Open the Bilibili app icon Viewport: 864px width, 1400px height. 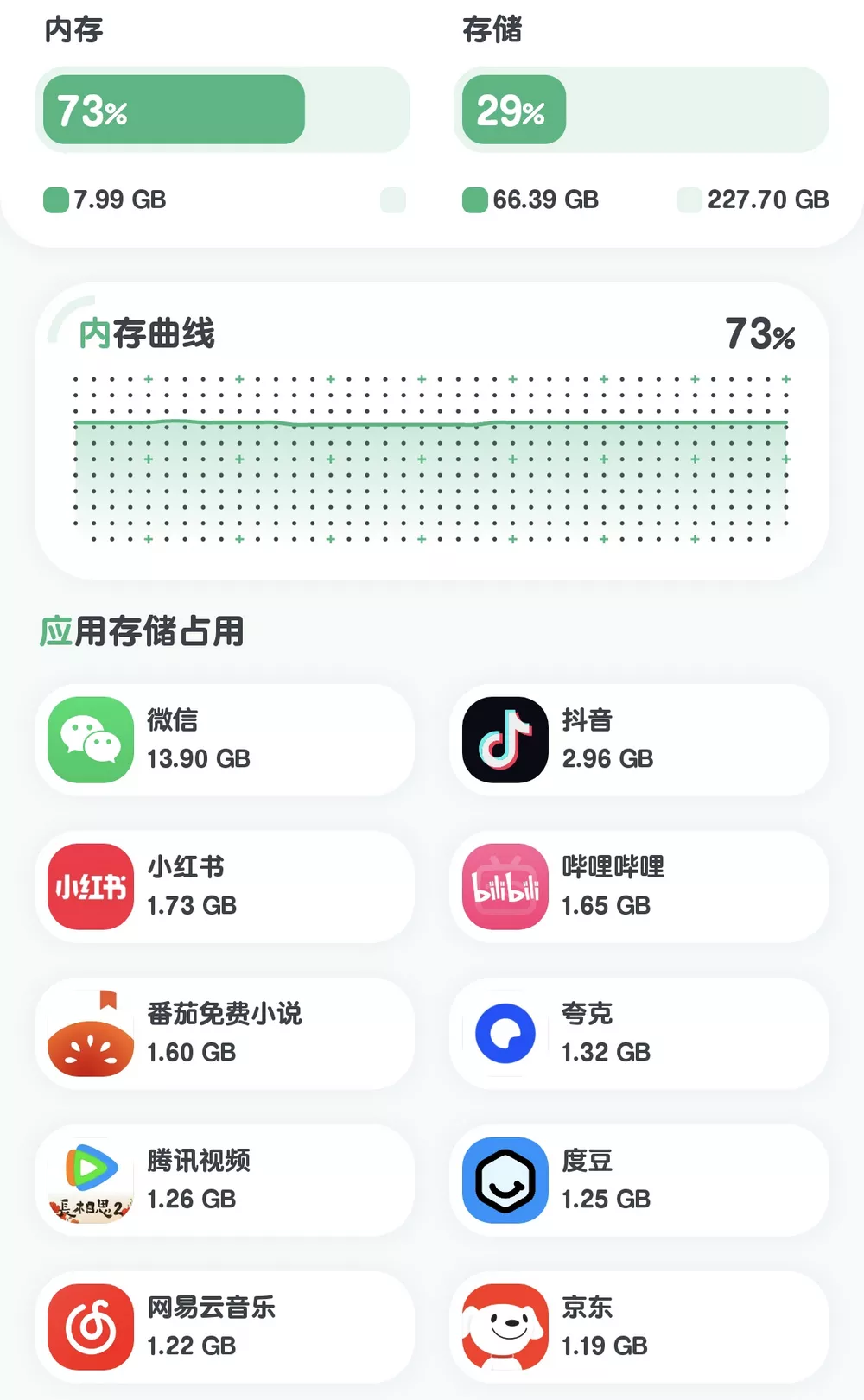pyautogui.click(x=504, y=887)
